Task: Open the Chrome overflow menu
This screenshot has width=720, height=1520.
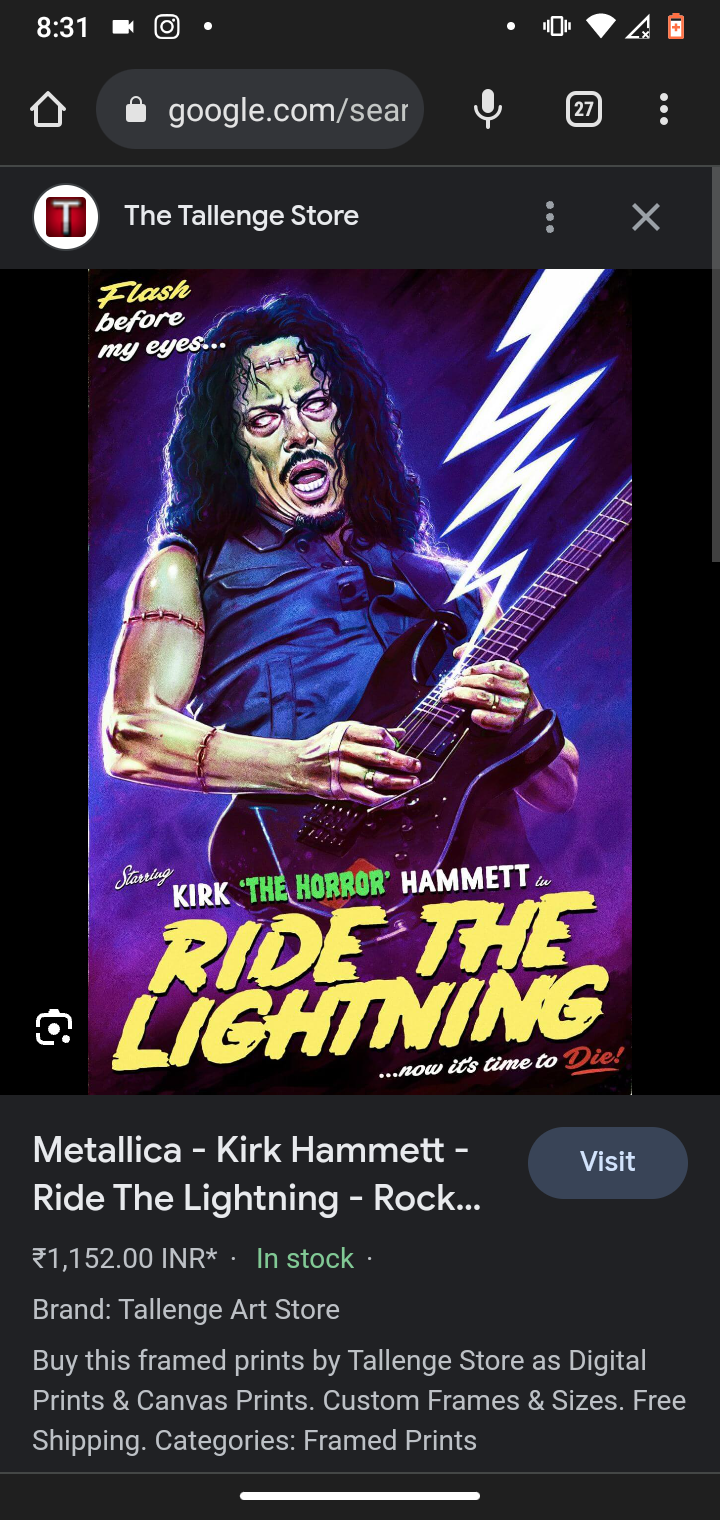Action: point(663,110)
